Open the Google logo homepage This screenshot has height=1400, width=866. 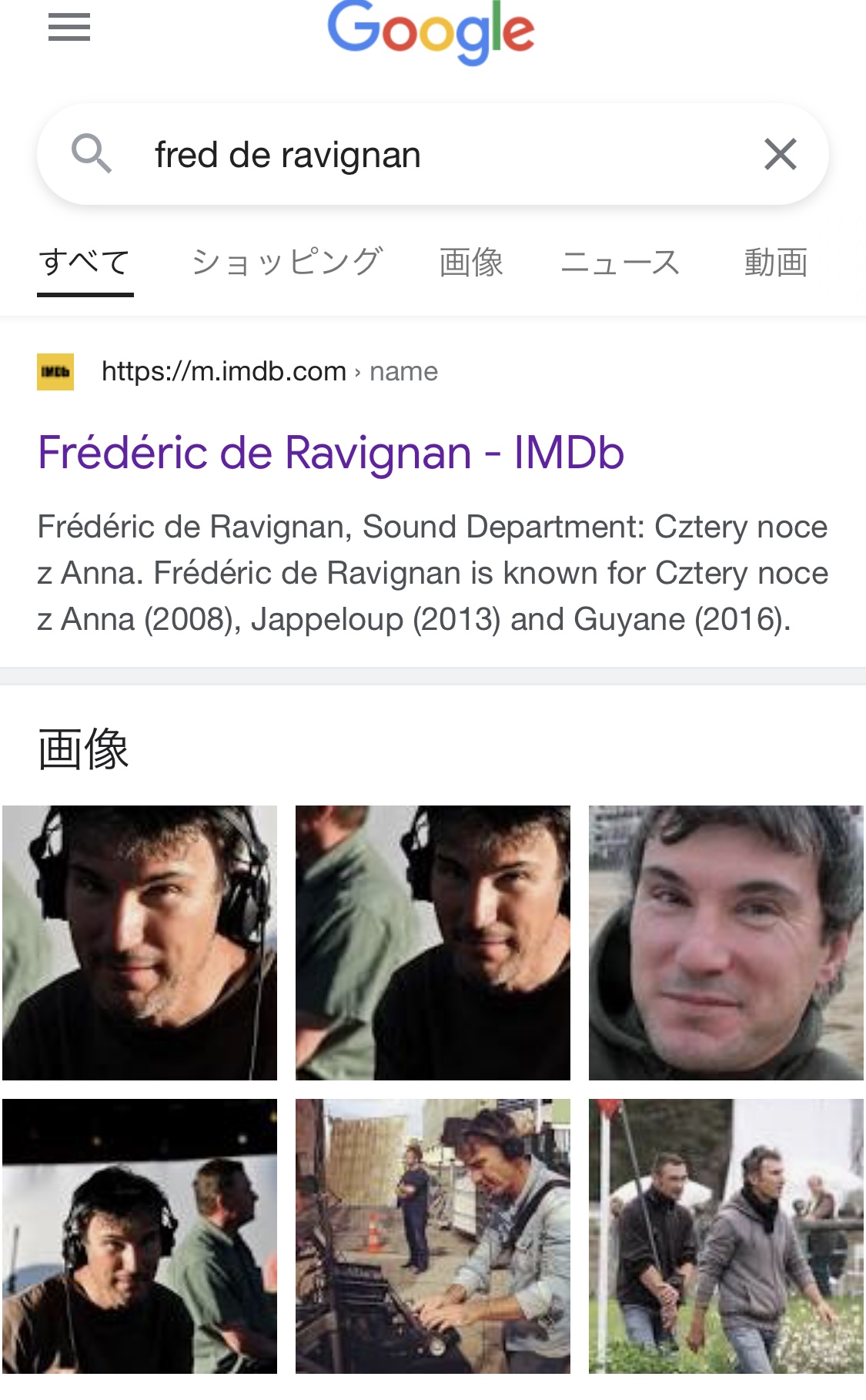pyautogui.click(x=431, y=32)
